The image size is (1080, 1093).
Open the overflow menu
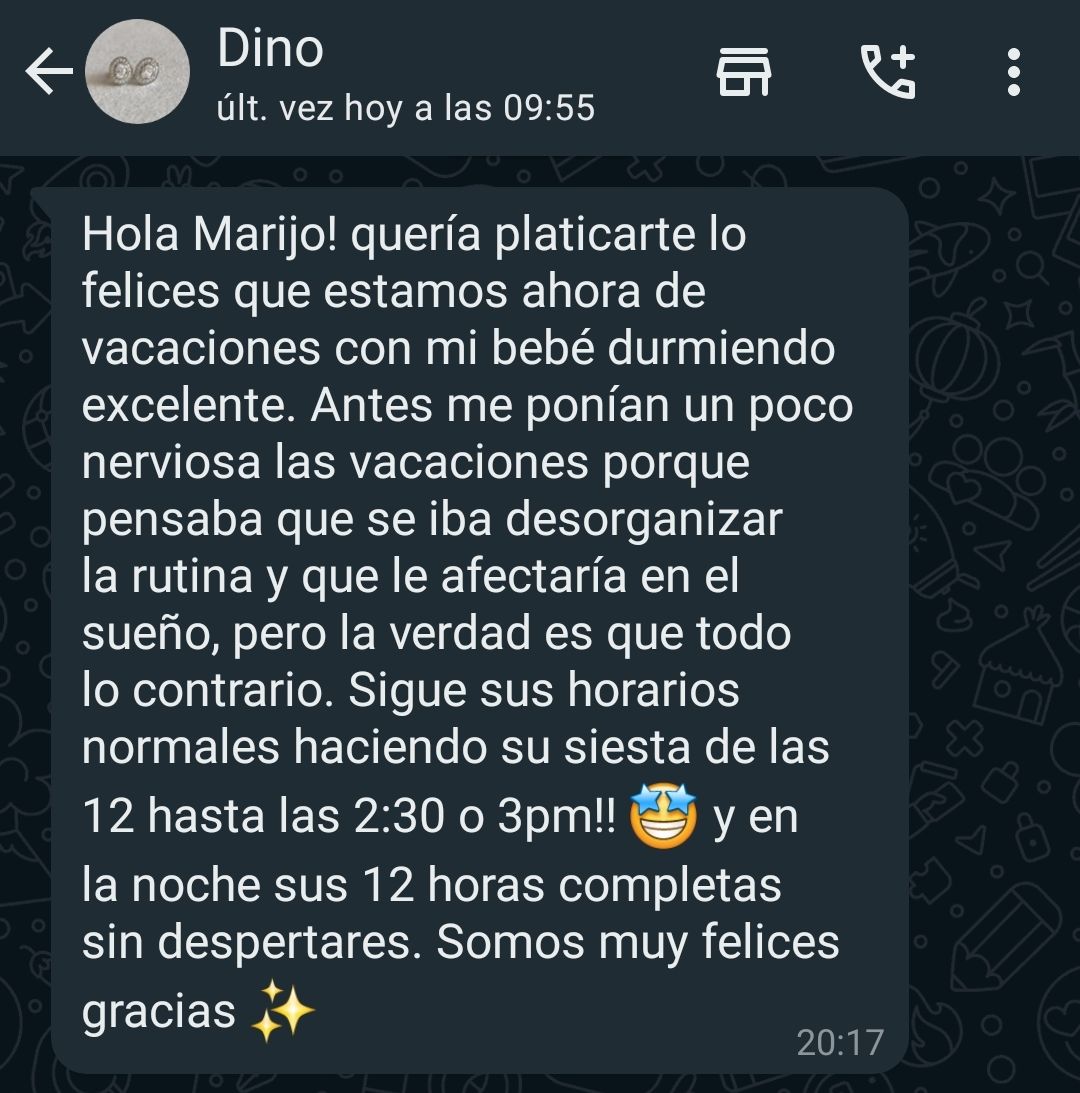[x=1013, y=72]
